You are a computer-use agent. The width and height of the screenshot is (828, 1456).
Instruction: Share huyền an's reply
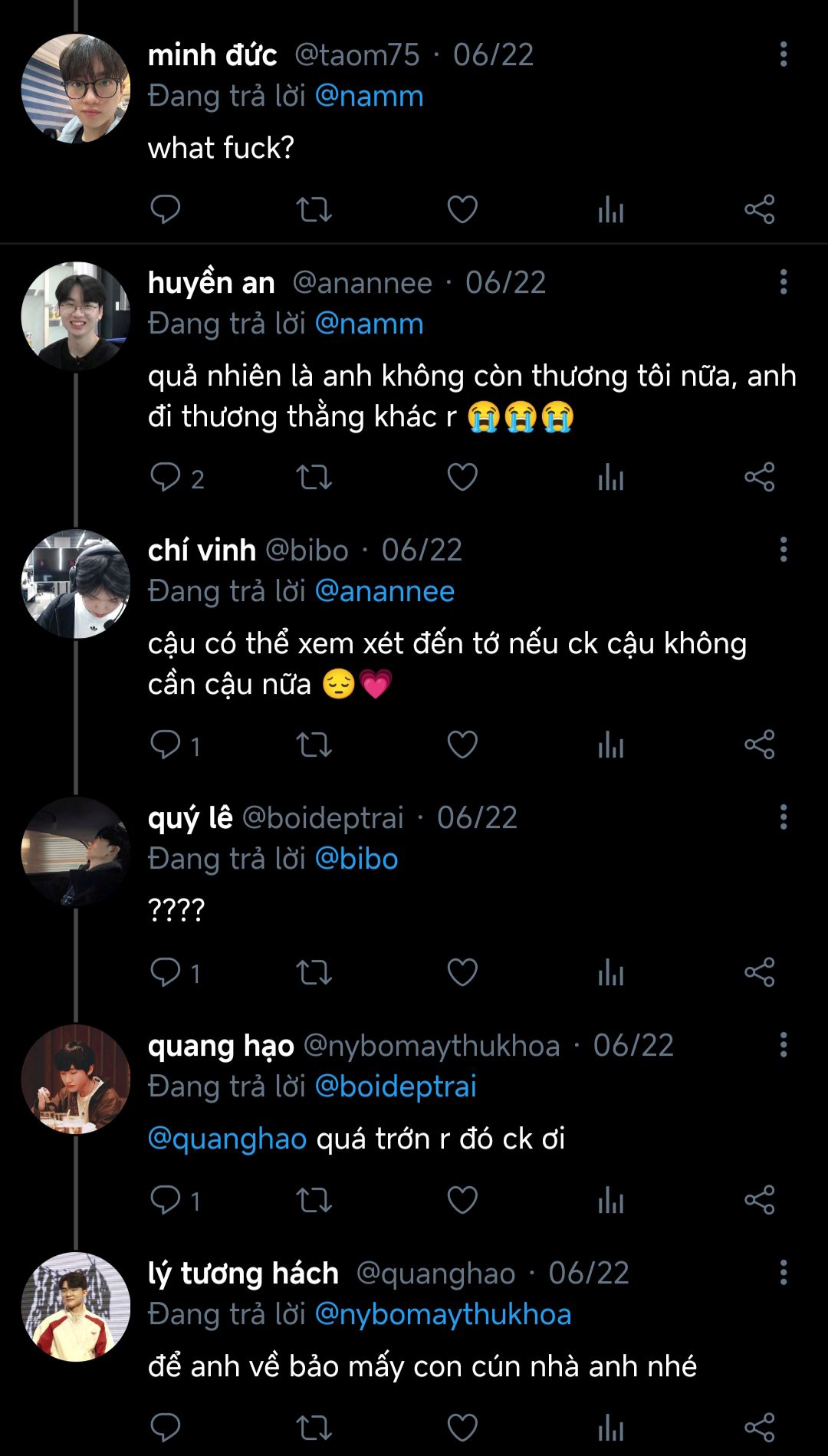[x=759, y=478]
